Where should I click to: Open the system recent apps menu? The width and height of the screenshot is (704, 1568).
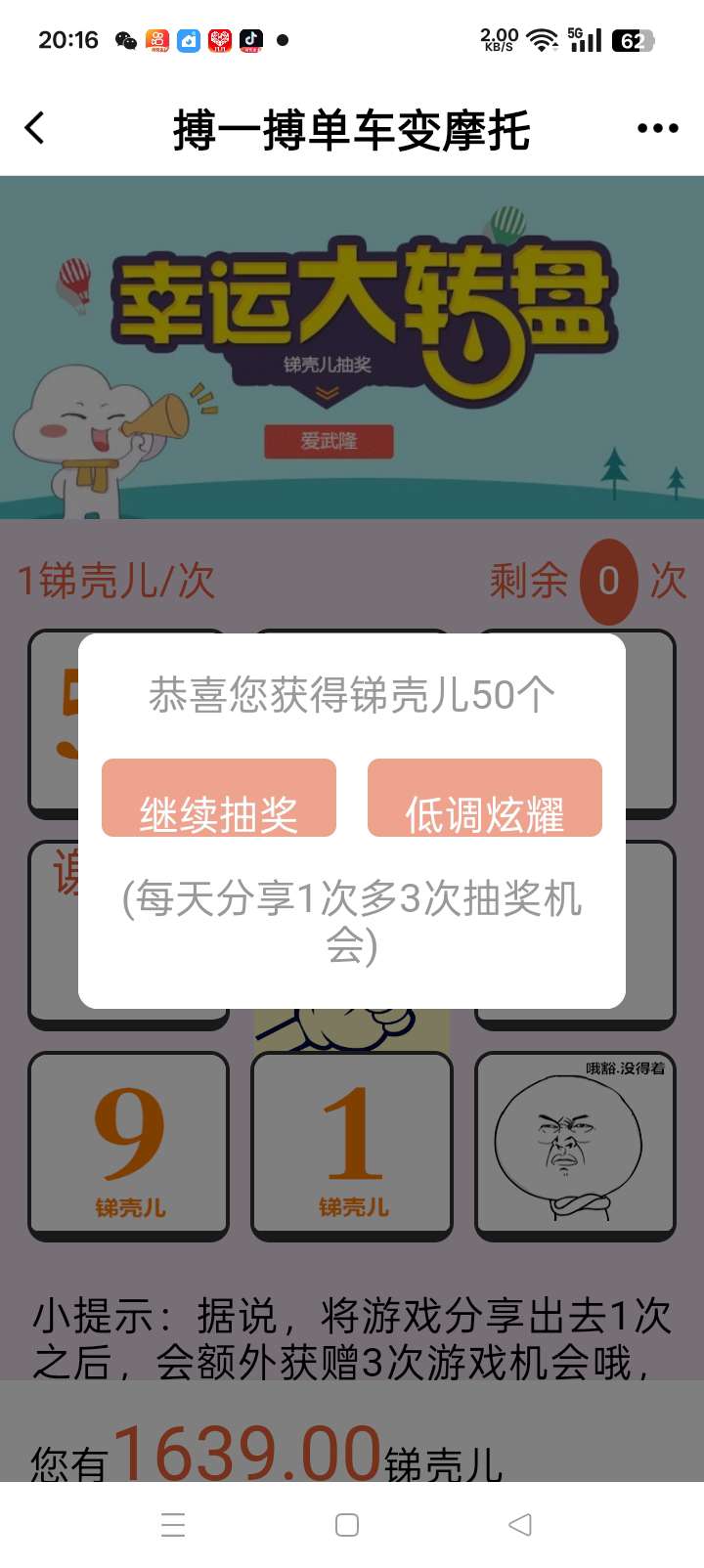173,1524
